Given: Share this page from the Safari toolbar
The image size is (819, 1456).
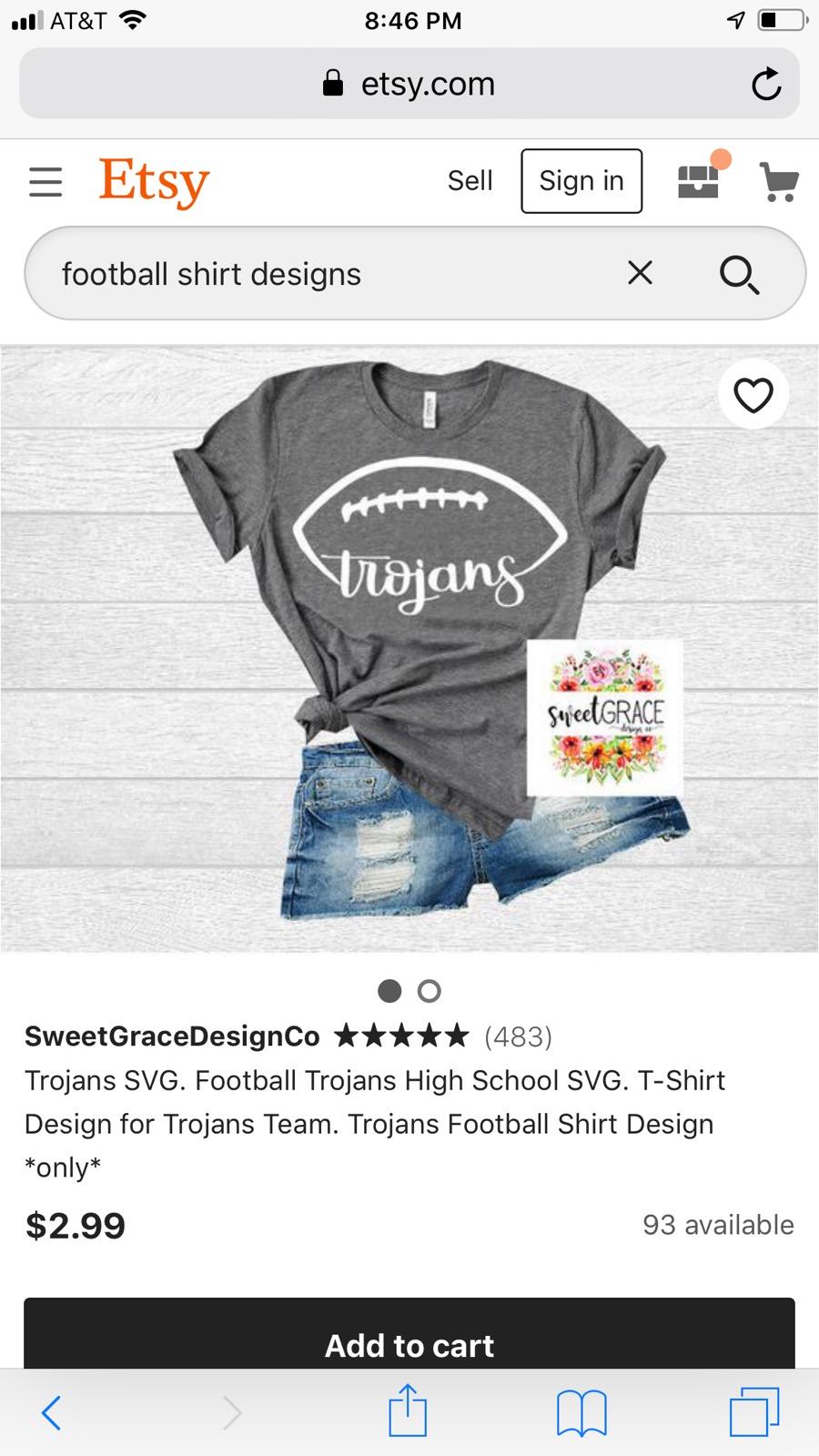Looking at the screenshot, I should coord(408,1410).
